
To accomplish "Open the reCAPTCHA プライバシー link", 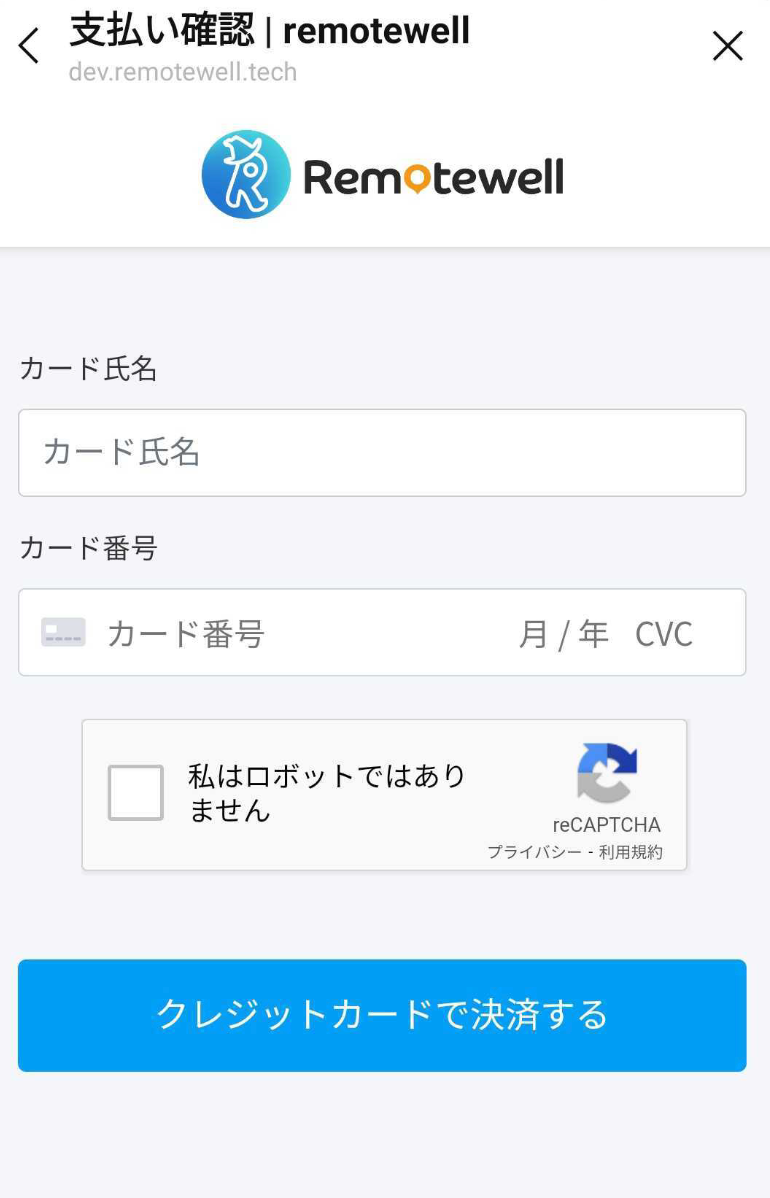I will click(533, 853).
